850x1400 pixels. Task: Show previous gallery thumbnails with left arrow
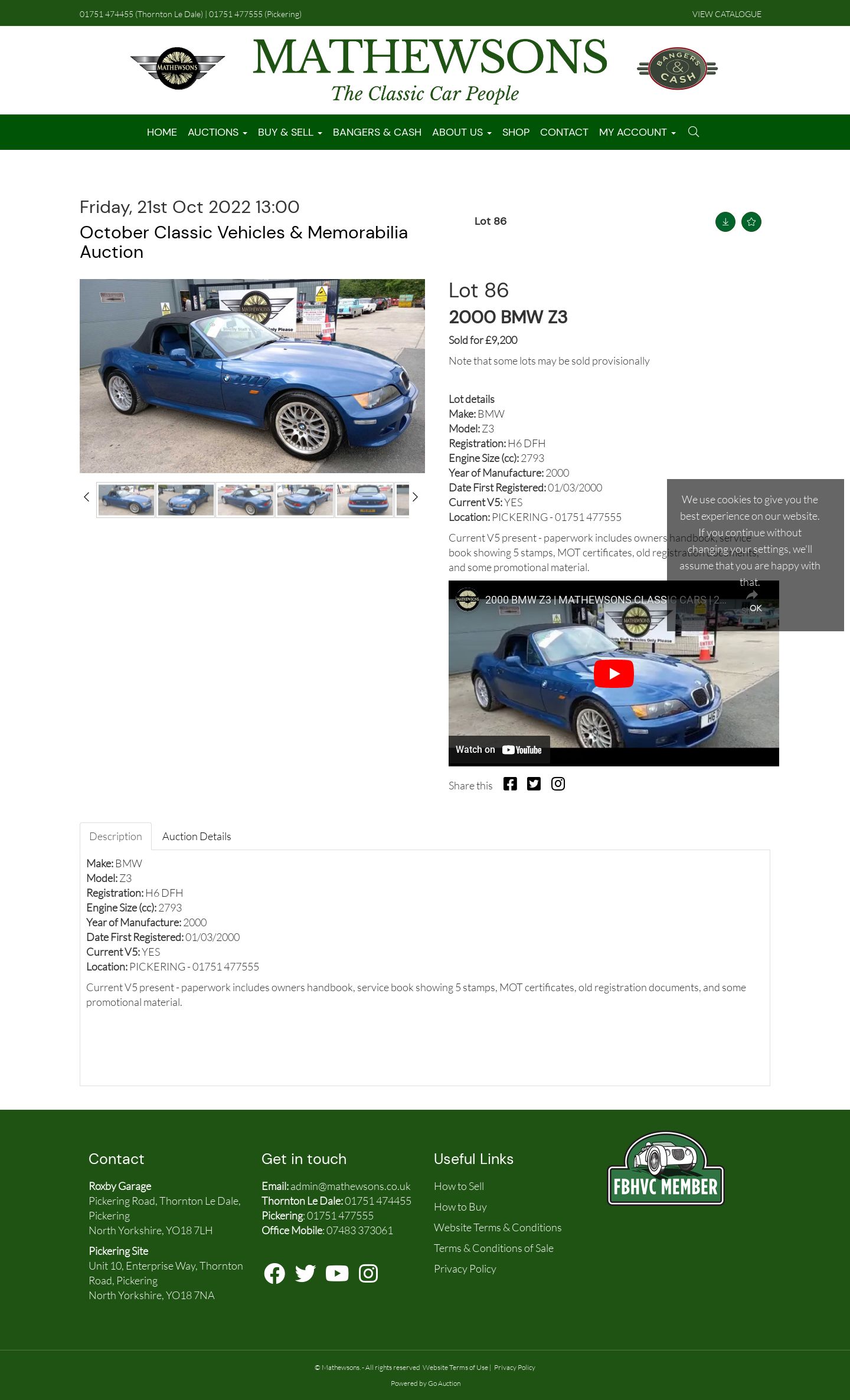86,497
